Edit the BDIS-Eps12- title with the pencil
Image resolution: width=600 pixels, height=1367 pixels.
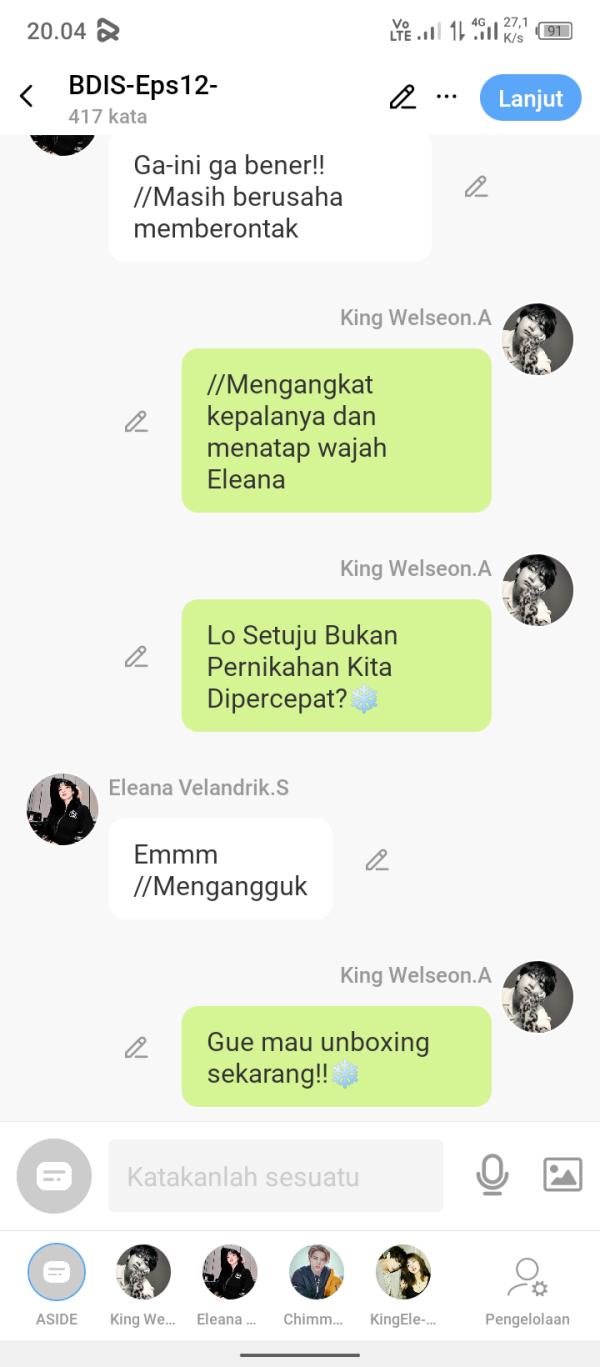click(402, 97)
